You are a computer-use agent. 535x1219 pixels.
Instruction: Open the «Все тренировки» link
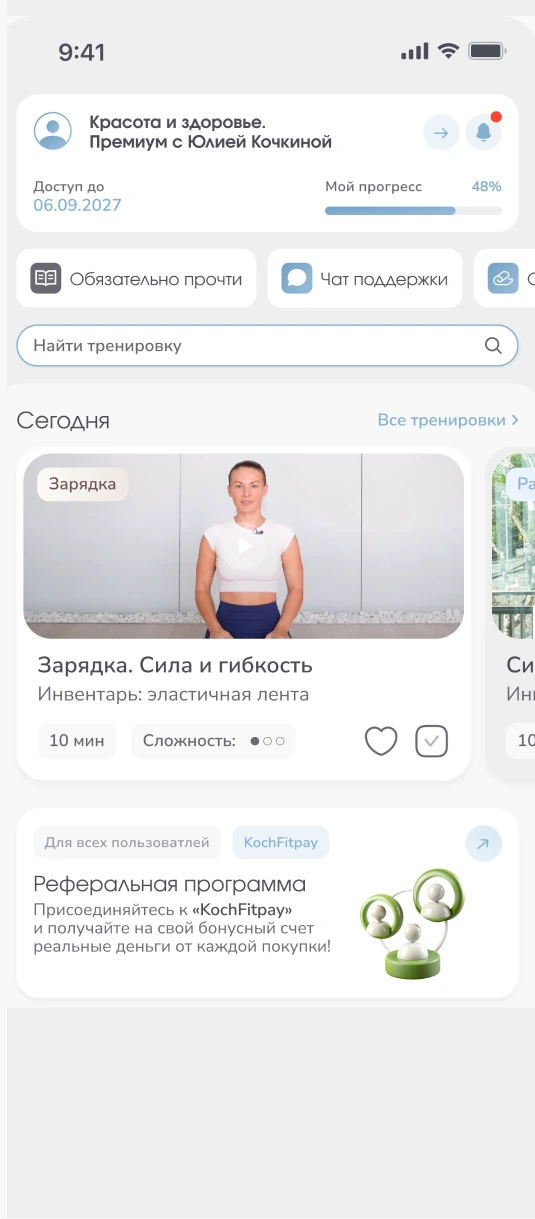[448, 420]
